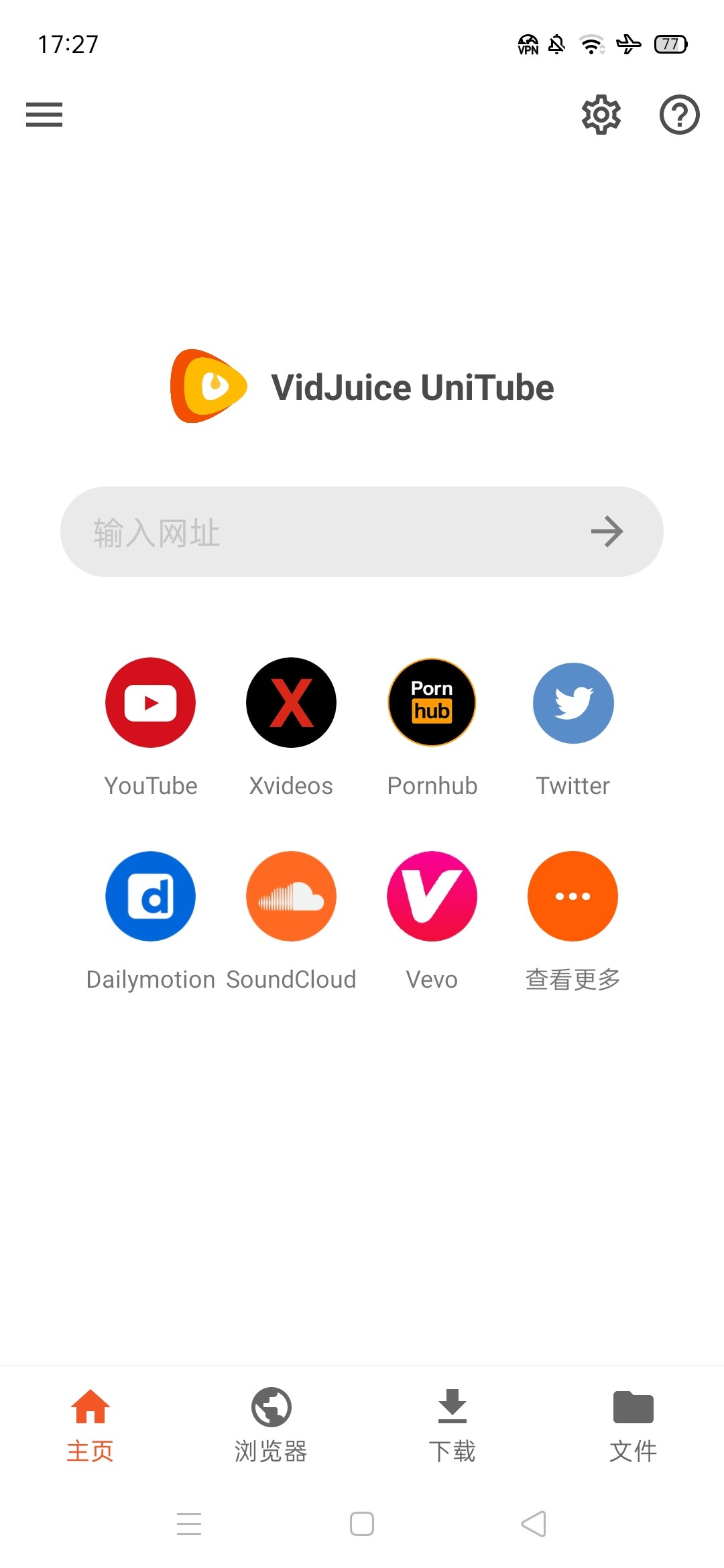
Task: Tap the system home square button
Action: click(362, 1524)
